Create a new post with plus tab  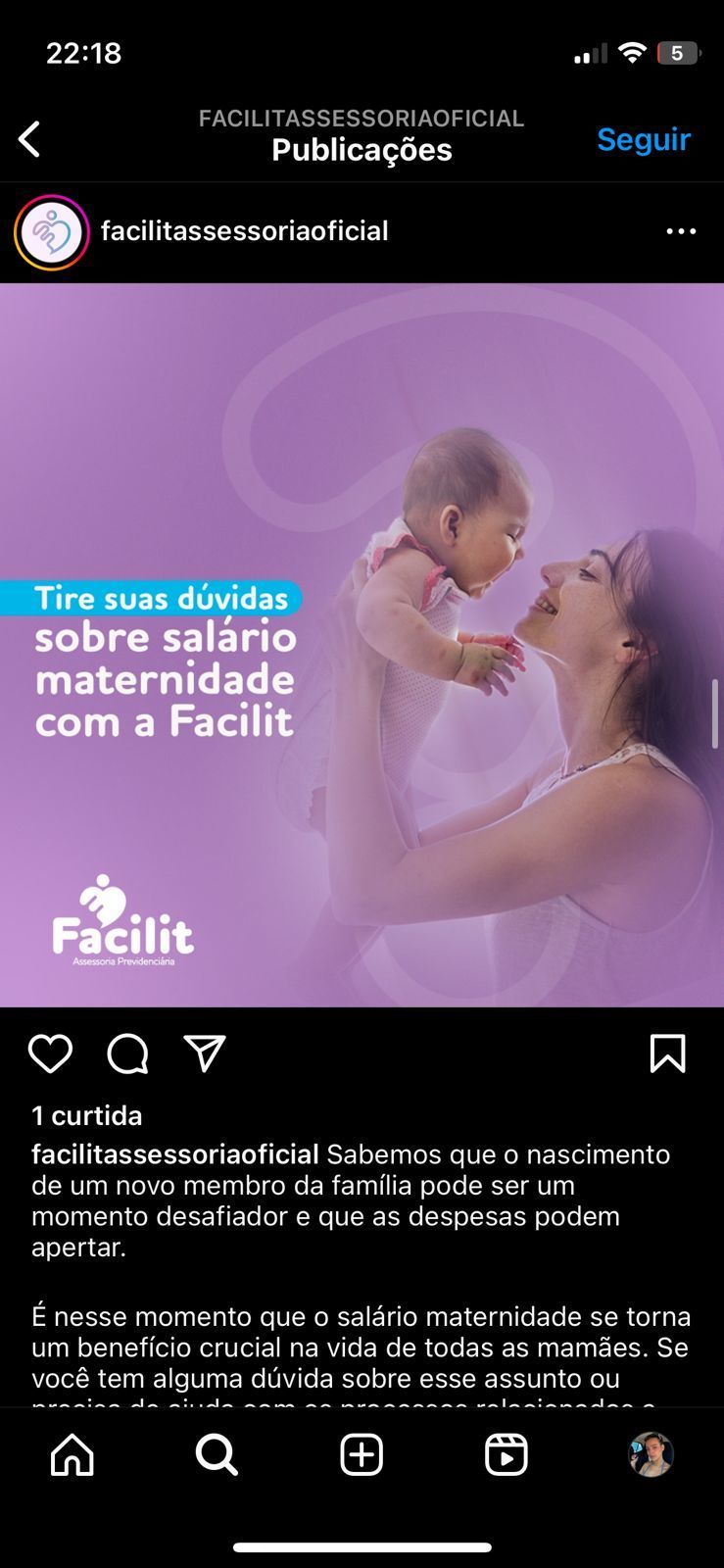pos(362,1455)
